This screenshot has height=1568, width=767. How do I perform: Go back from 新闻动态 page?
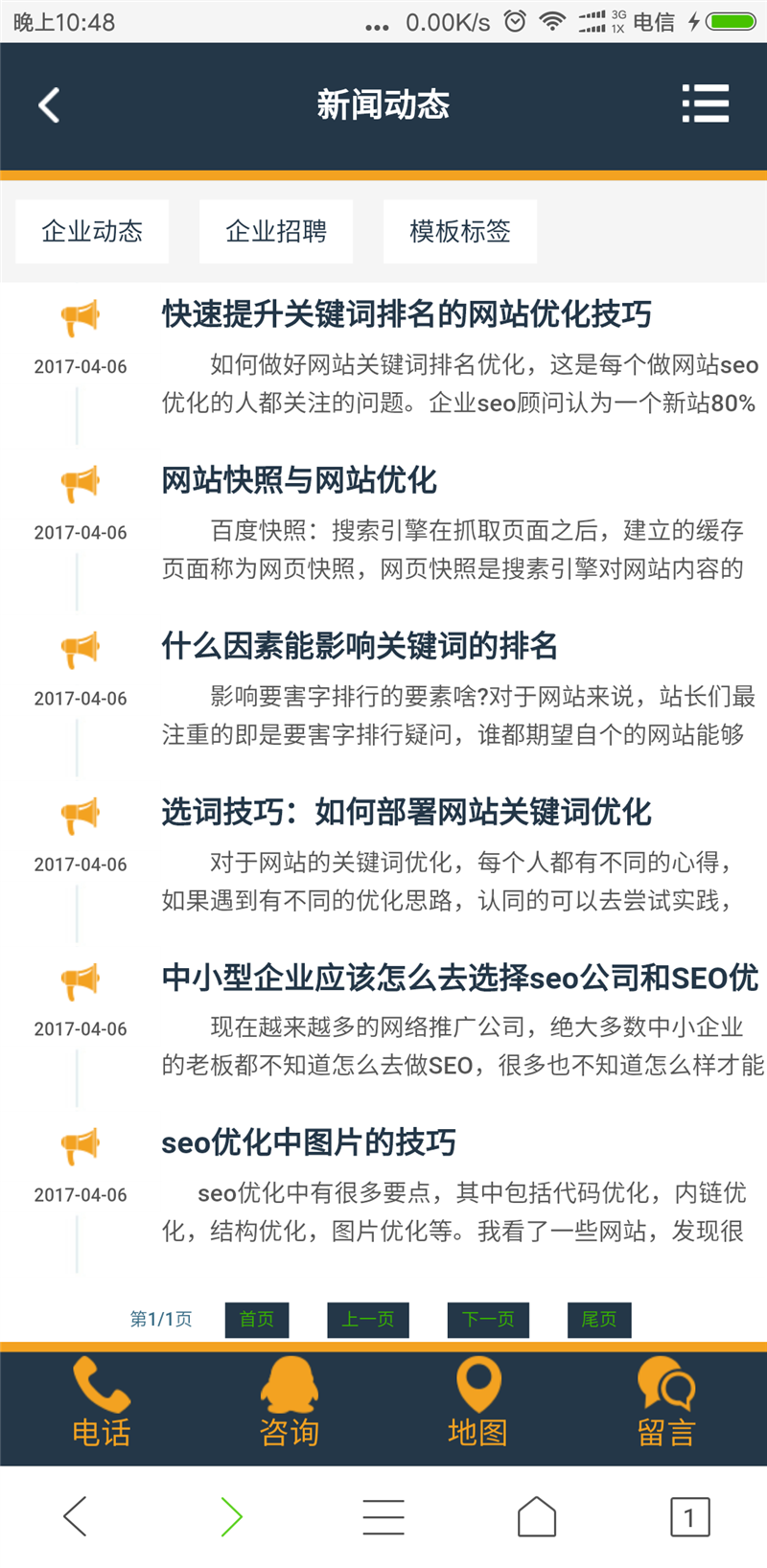click(49, 104)
